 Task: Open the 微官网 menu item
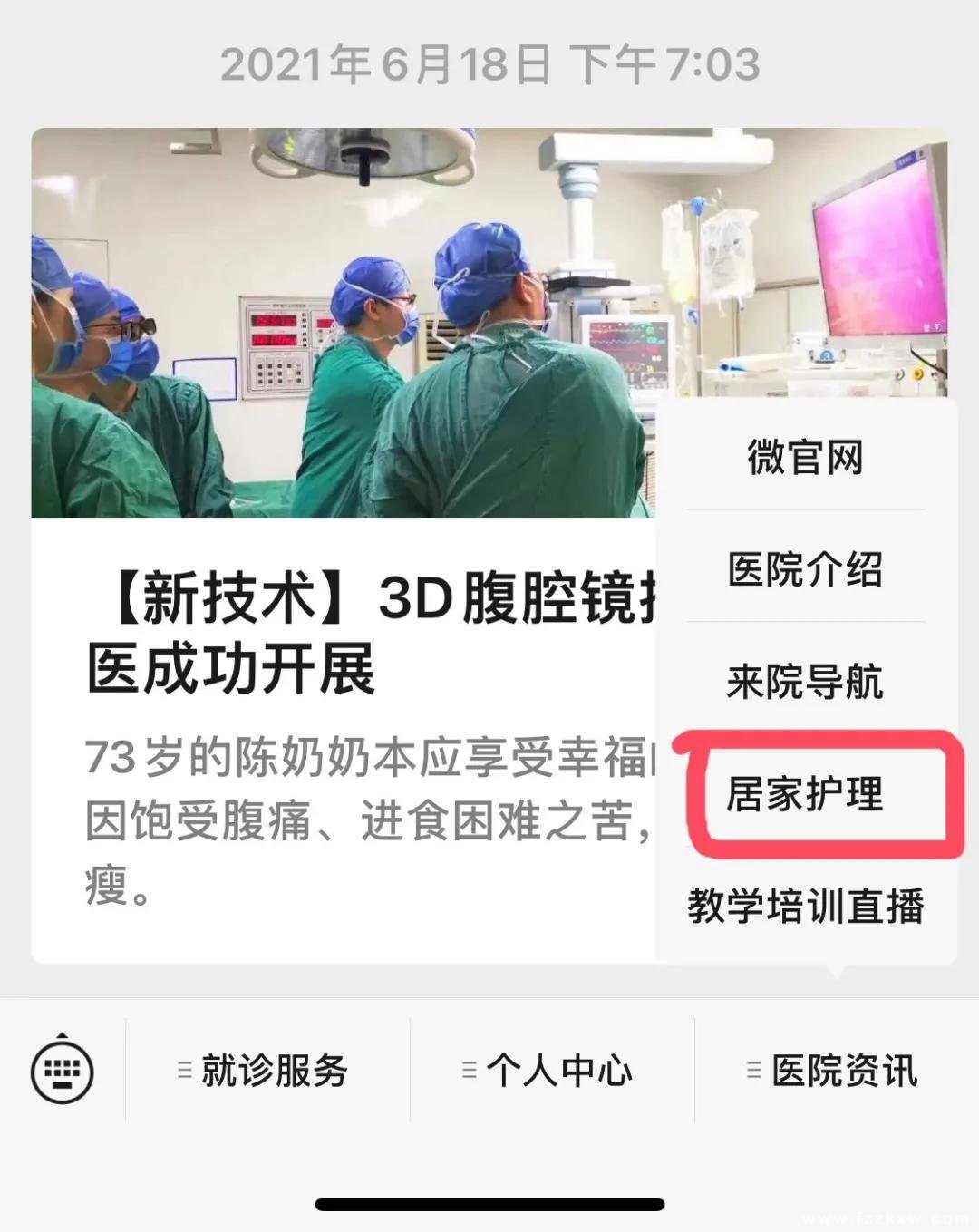[x=805, y=458]
